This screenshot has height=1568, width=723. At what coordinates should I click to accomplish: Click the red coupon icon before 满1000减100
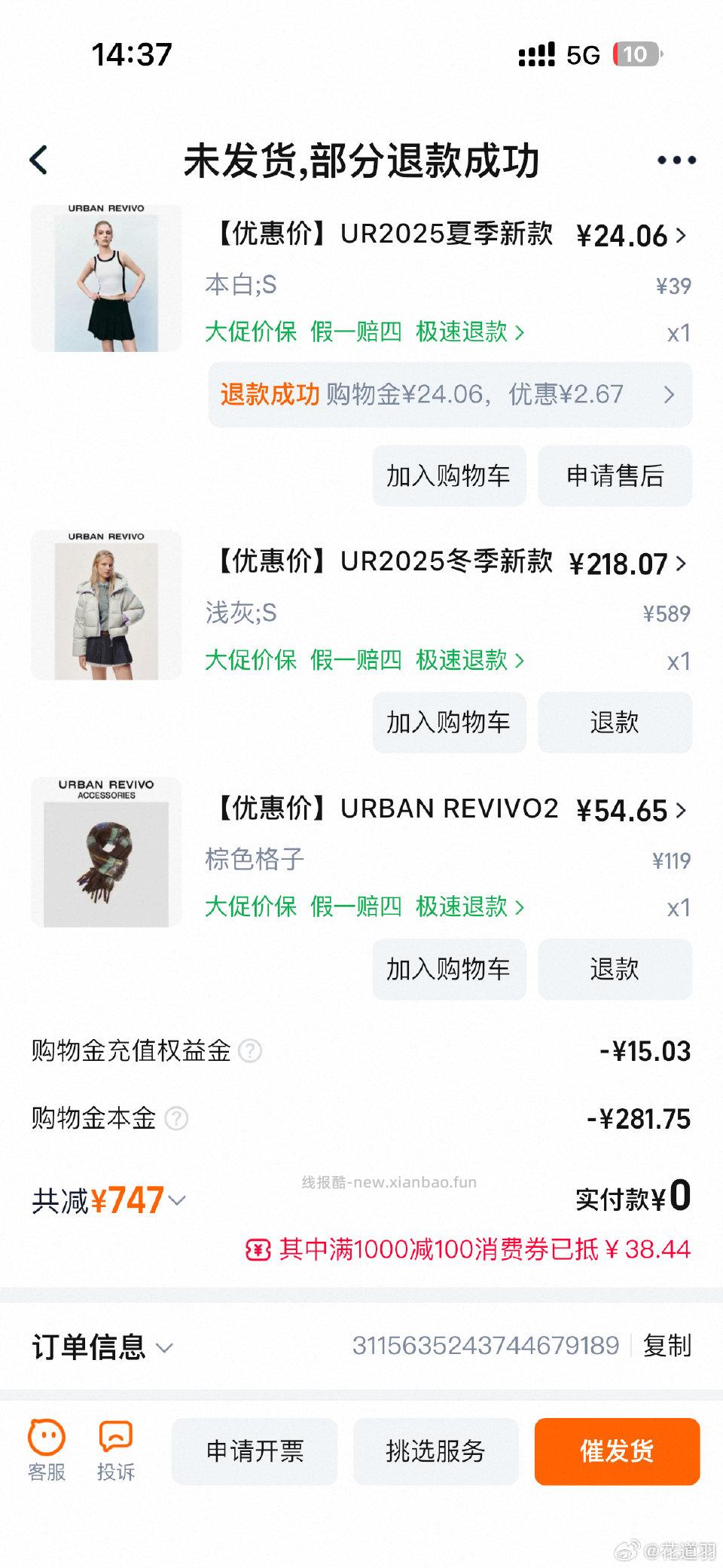click(x=259, y=1249)
